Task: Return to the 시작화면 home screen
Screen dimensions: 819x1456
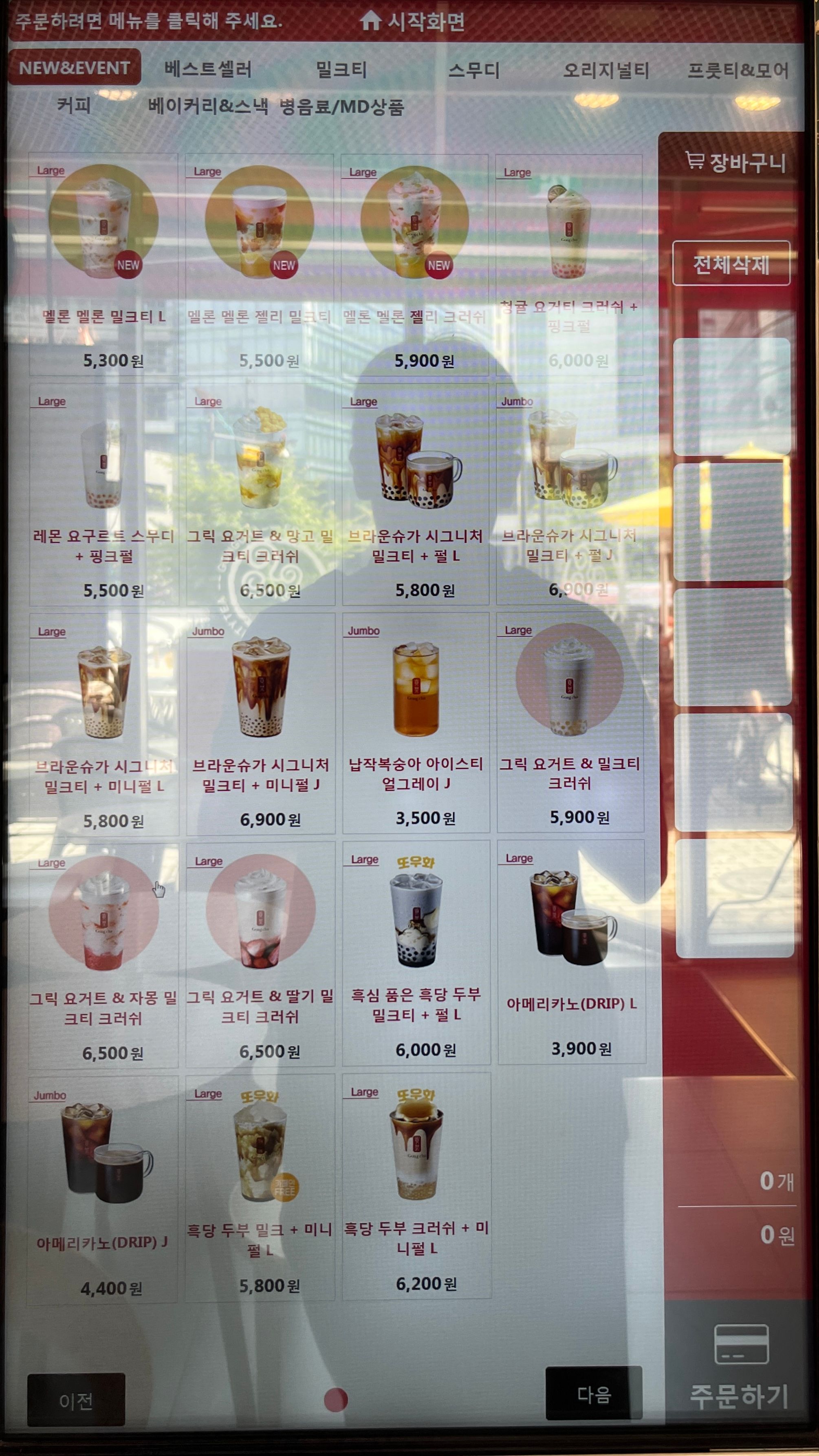Action: coord(413,22)
